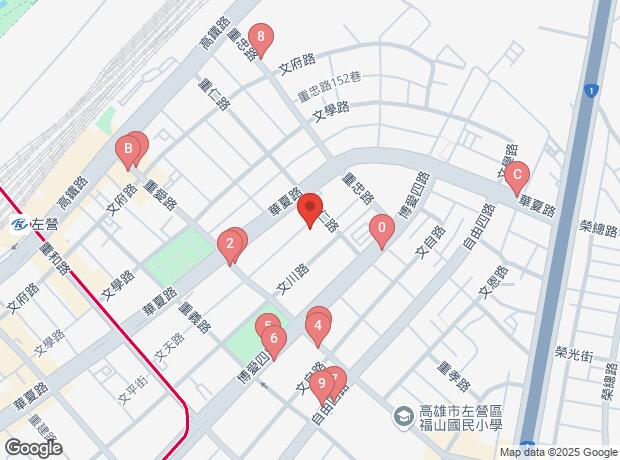Image resolution: width=620 pixels, height=460 pixels.
Task: Tap map marker number 9
Action: pyautogui.click(x=321, y=383)
